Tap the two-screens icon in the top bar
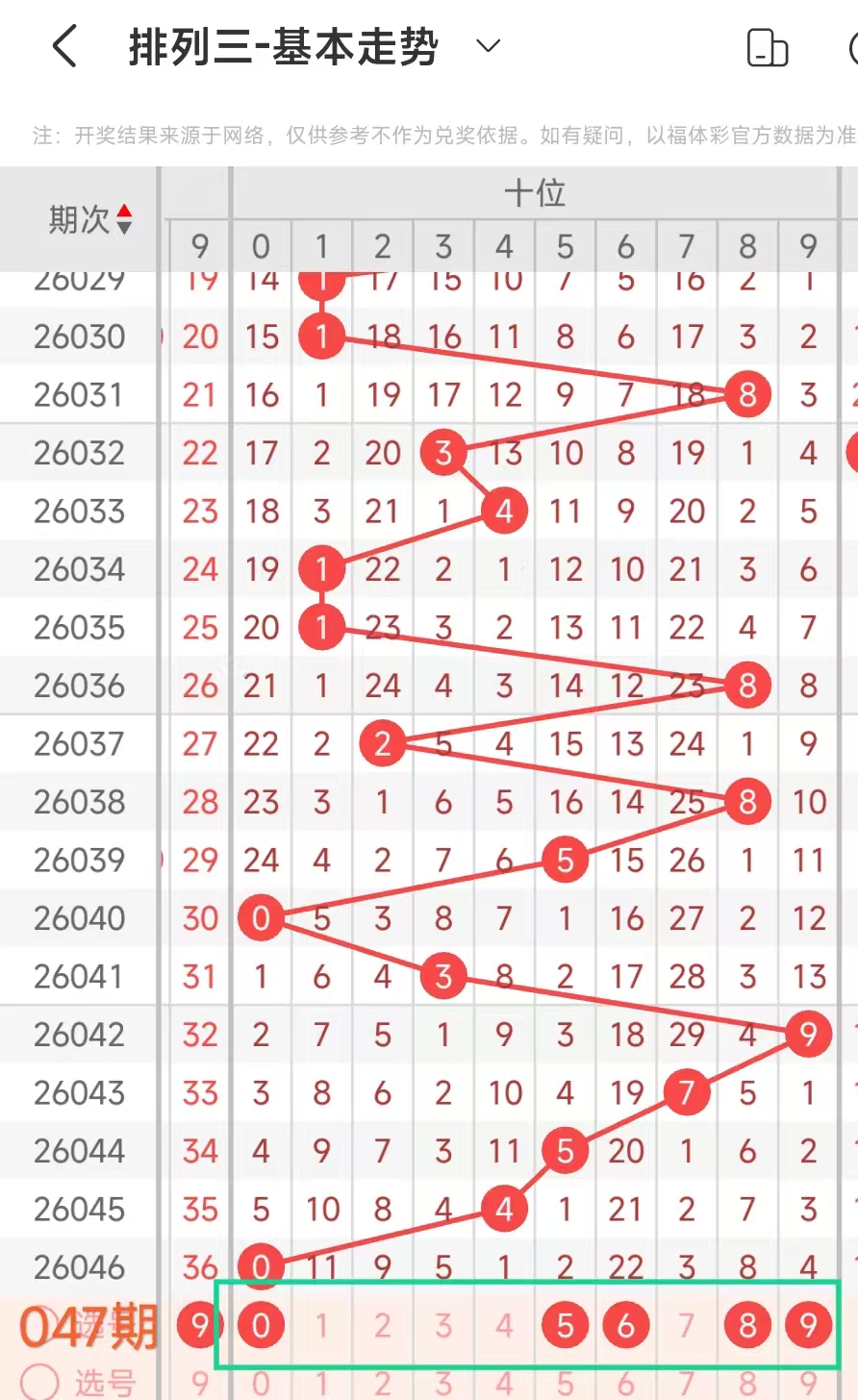The width and height of the screenshot is (858, 1400). pyautogui.click(x=767, y=47)
